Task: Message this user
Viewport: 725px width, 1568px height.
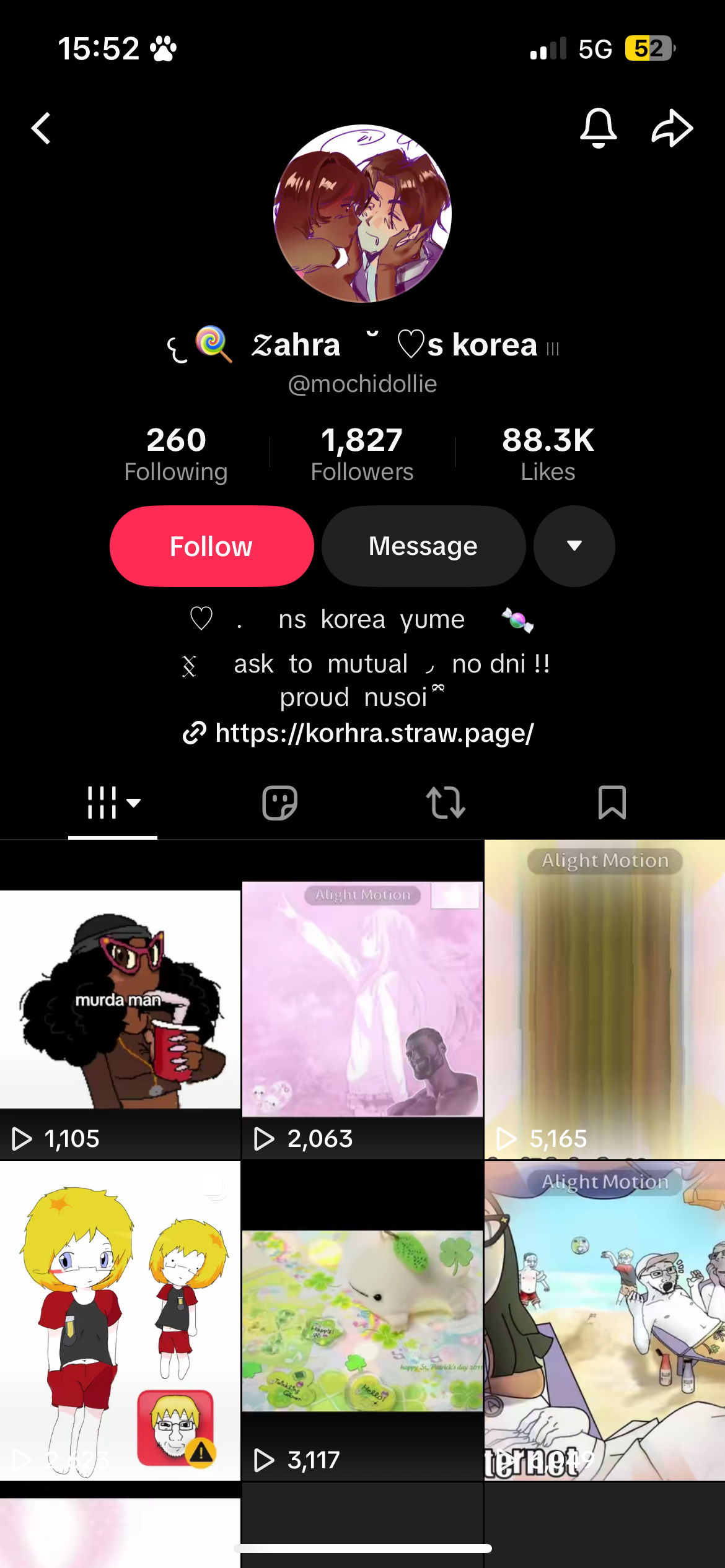Action: pos(423,546)
